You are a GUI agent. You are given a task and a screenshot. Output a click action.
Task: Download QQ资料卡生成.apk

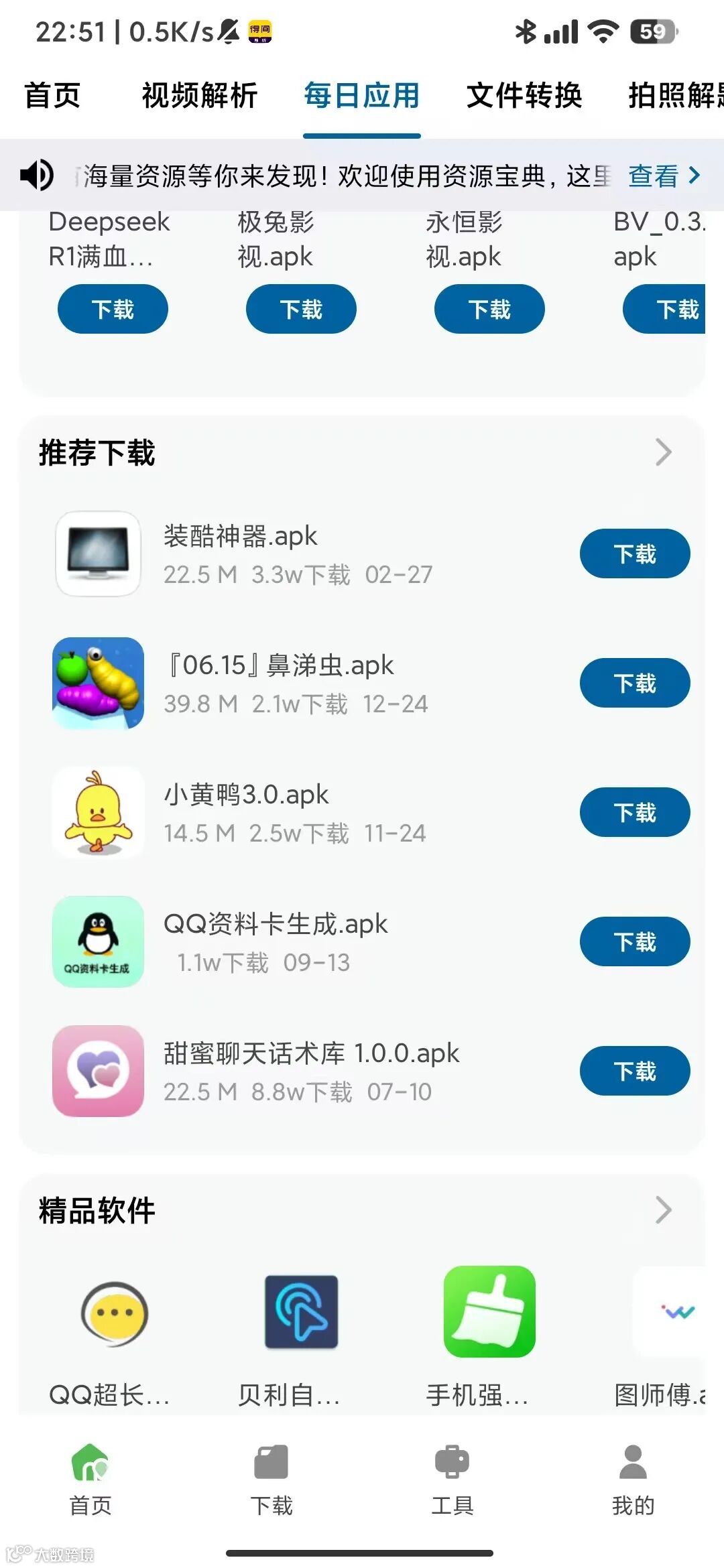click(634, 941)
